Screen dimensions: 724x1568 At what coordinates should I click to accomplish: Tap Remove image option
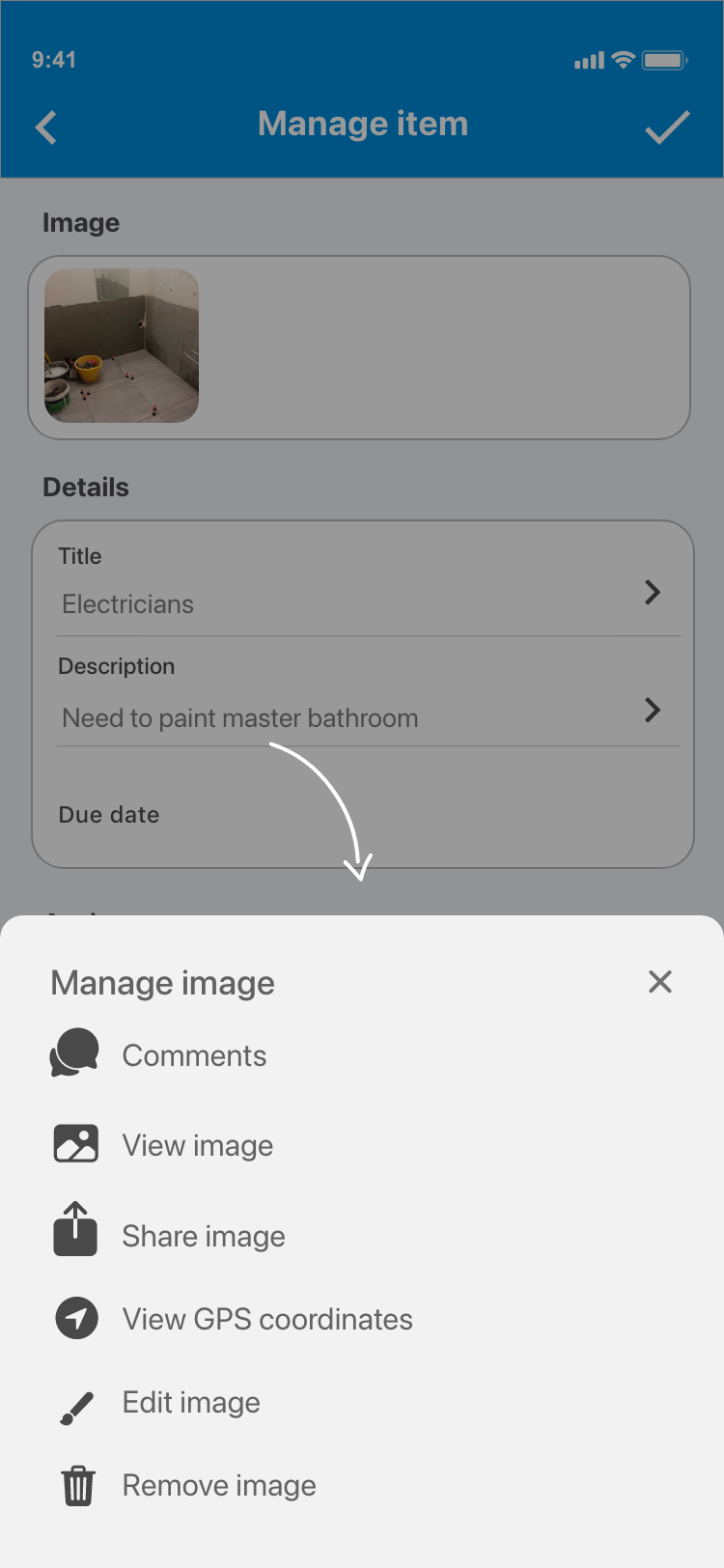218,1485
